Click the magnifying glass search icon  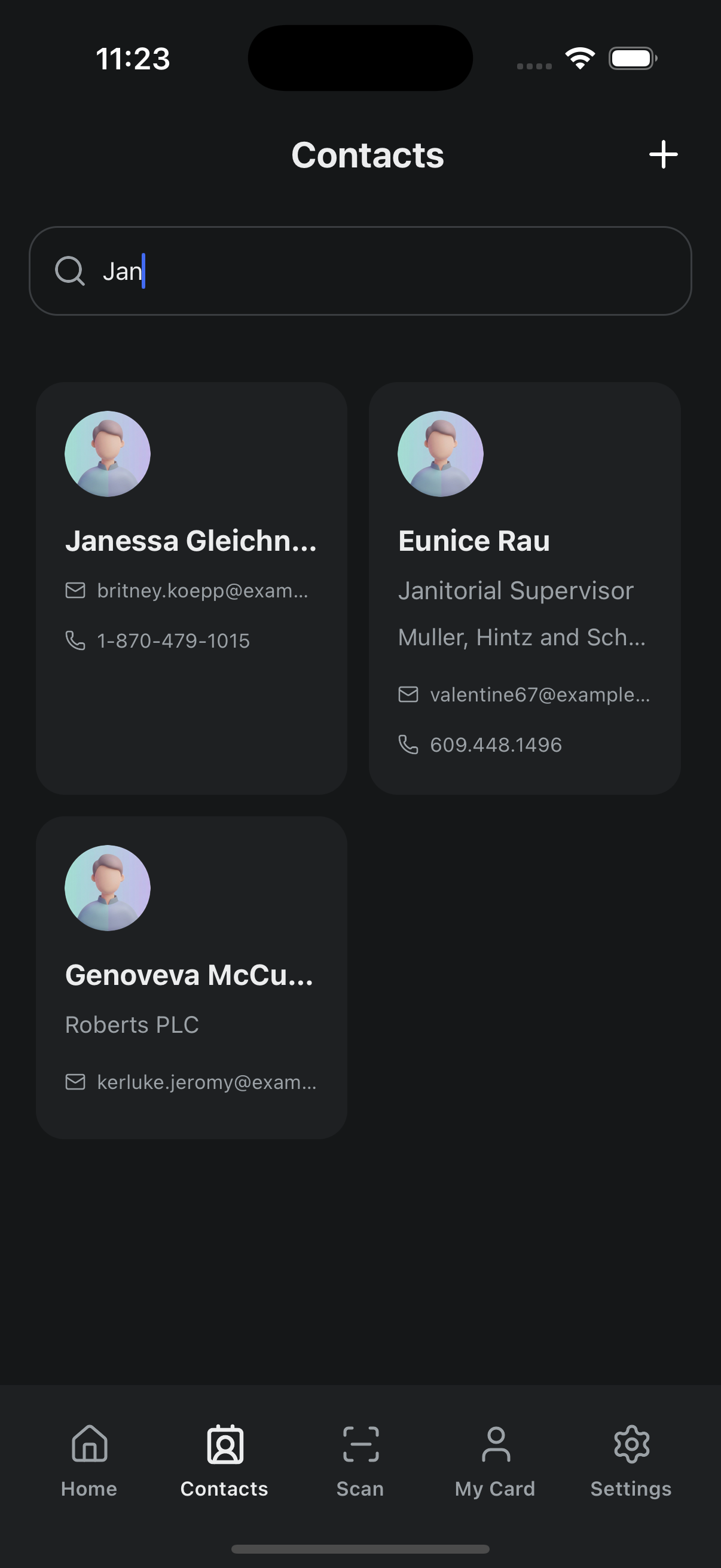pyautogui.click(x=70, y=271)
